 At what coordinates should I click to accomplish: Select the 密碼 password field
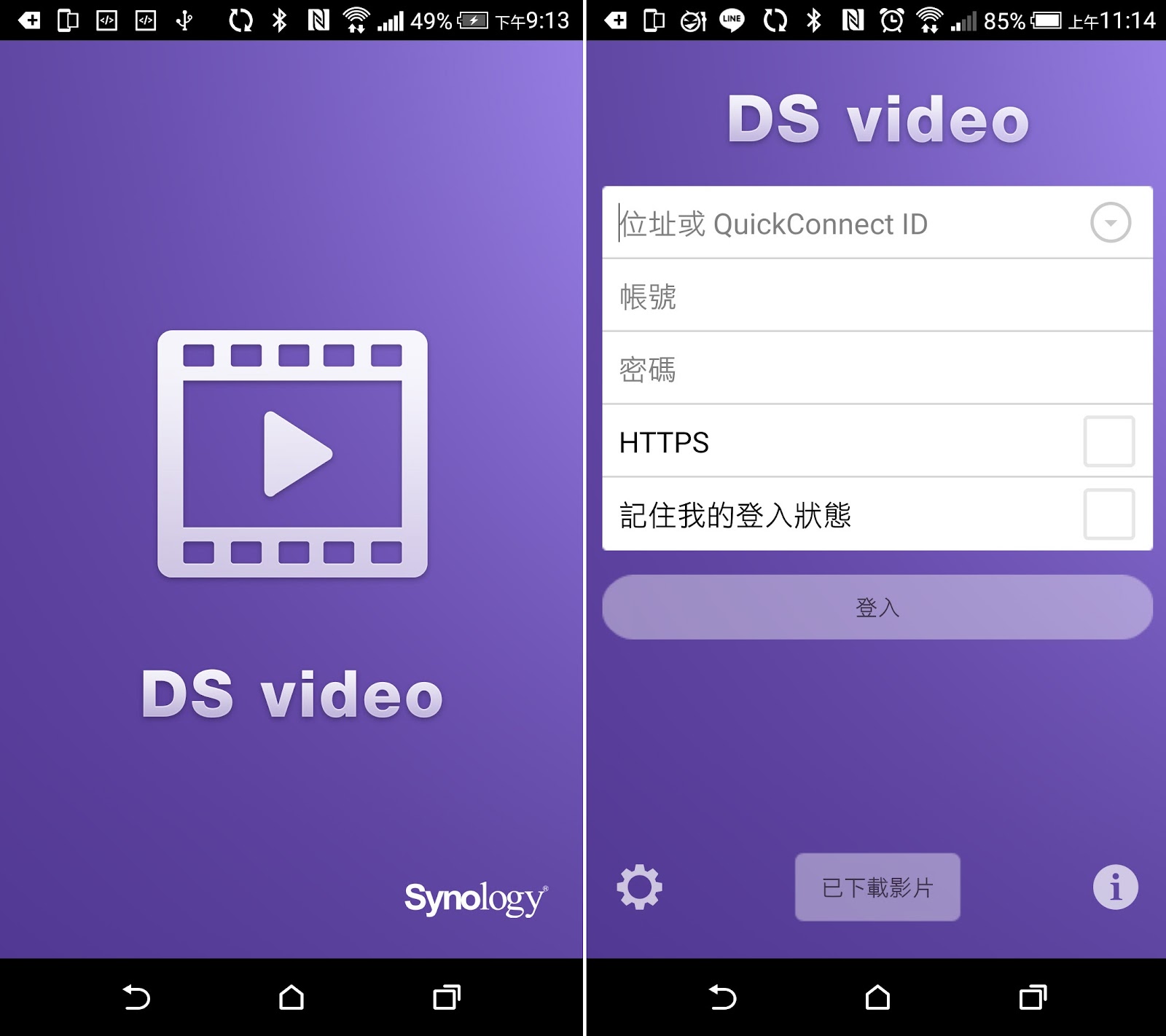click(877, 369)
